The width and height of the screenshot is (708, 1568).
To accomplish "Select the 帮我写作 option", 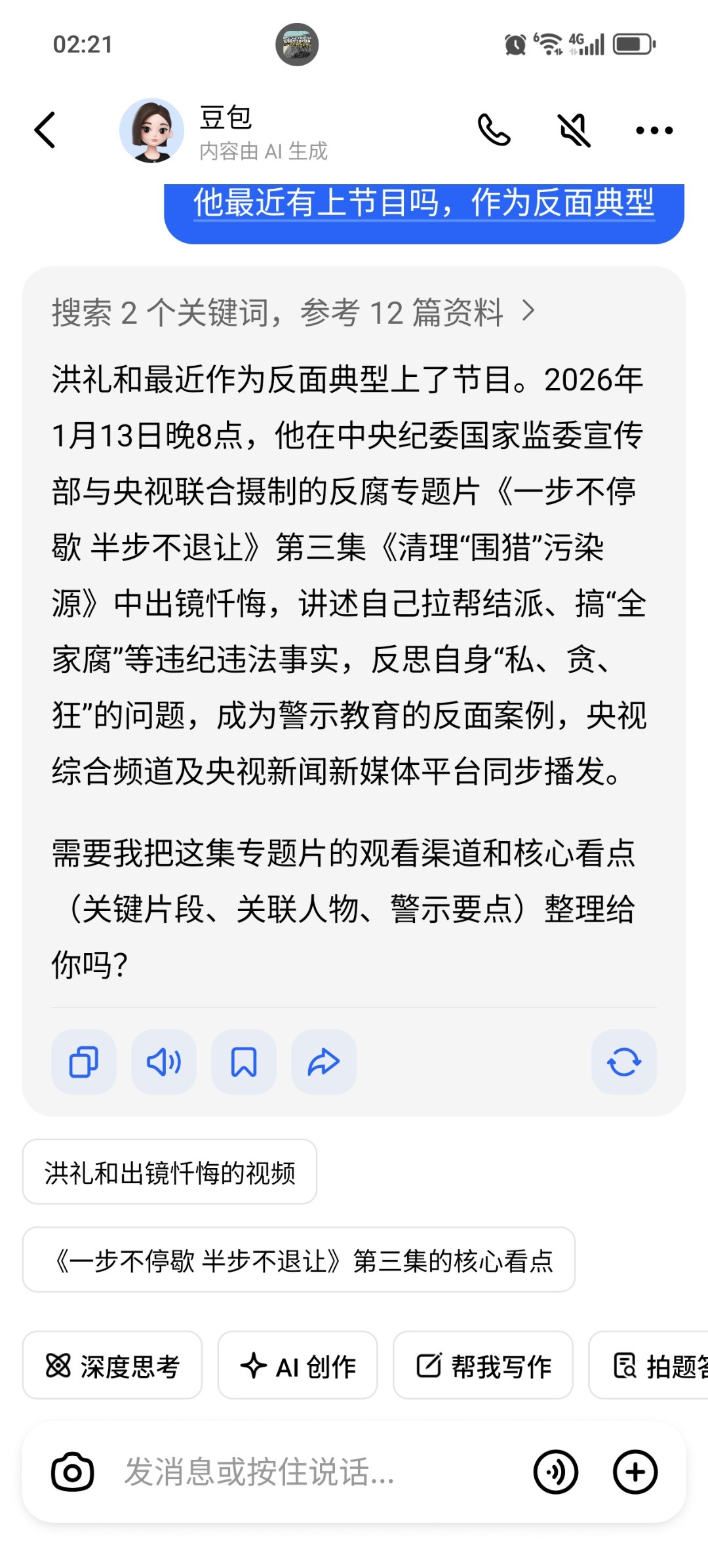I will [x=483, y=1365].
